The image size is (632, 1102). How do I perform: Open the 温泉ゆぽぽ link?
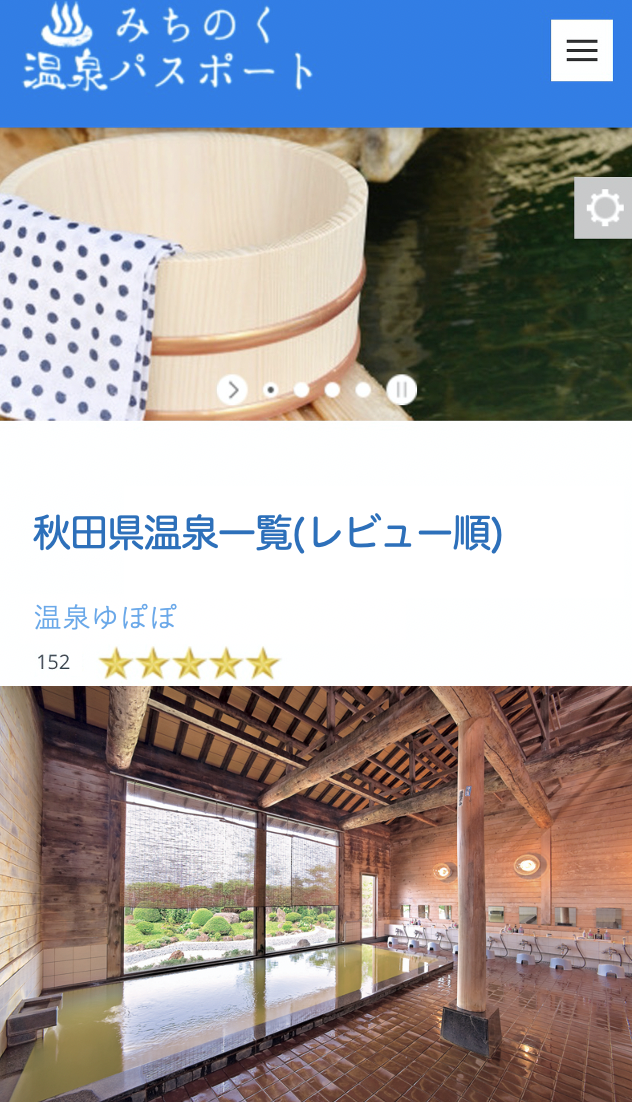(x=106, y=617)
